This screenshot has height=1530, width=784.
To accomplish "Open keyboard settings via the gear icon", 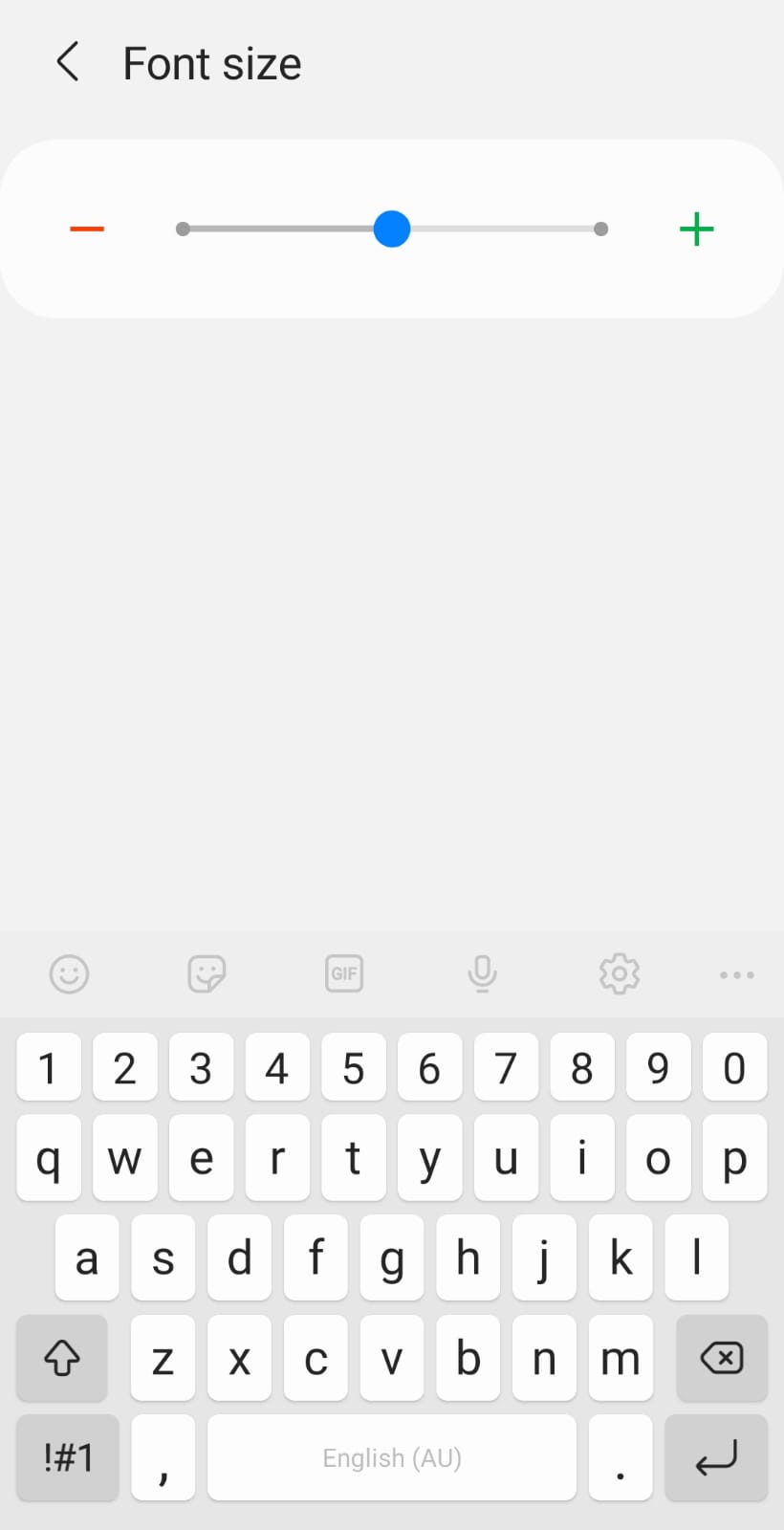I will [x=620, y=974].
